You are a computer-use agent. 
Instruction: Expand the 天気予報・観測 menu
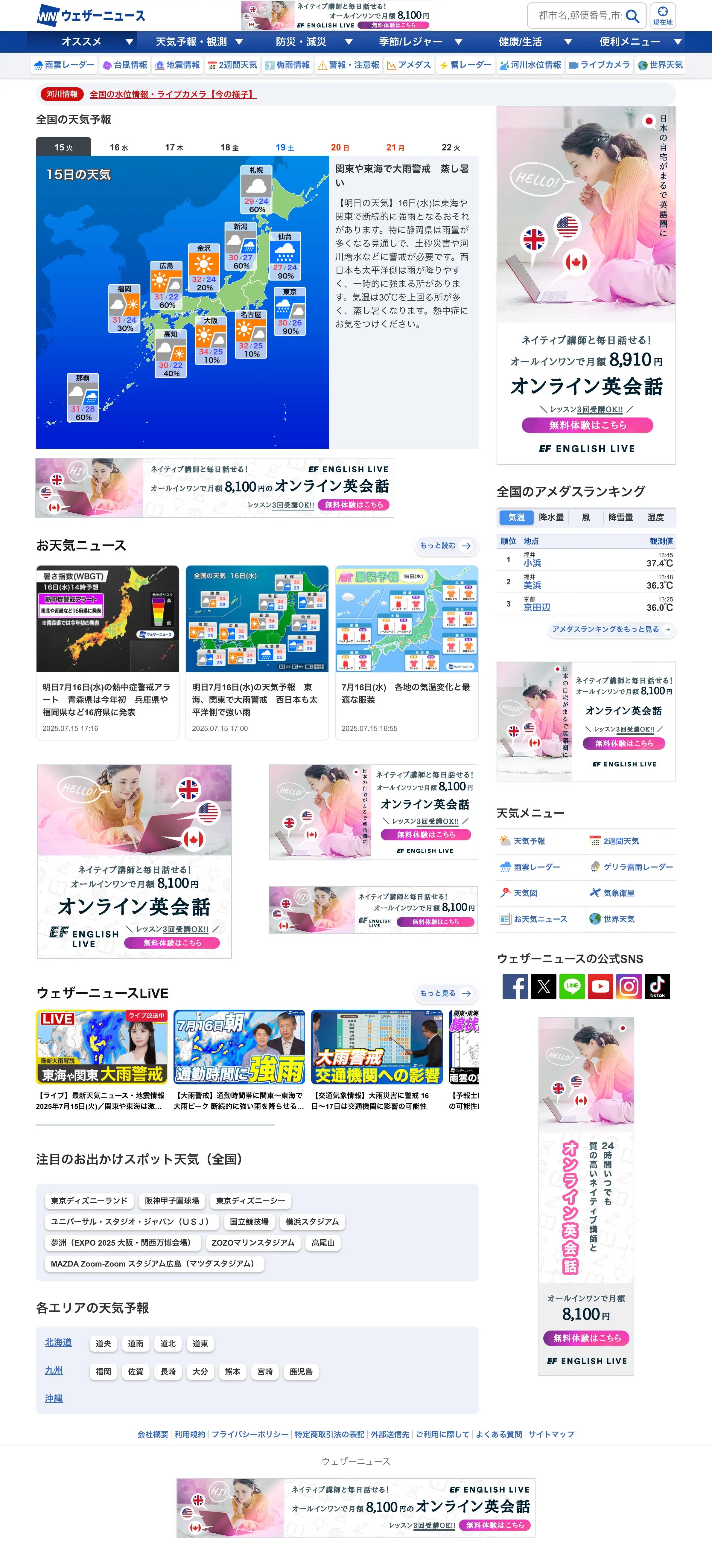click(199, 42)
